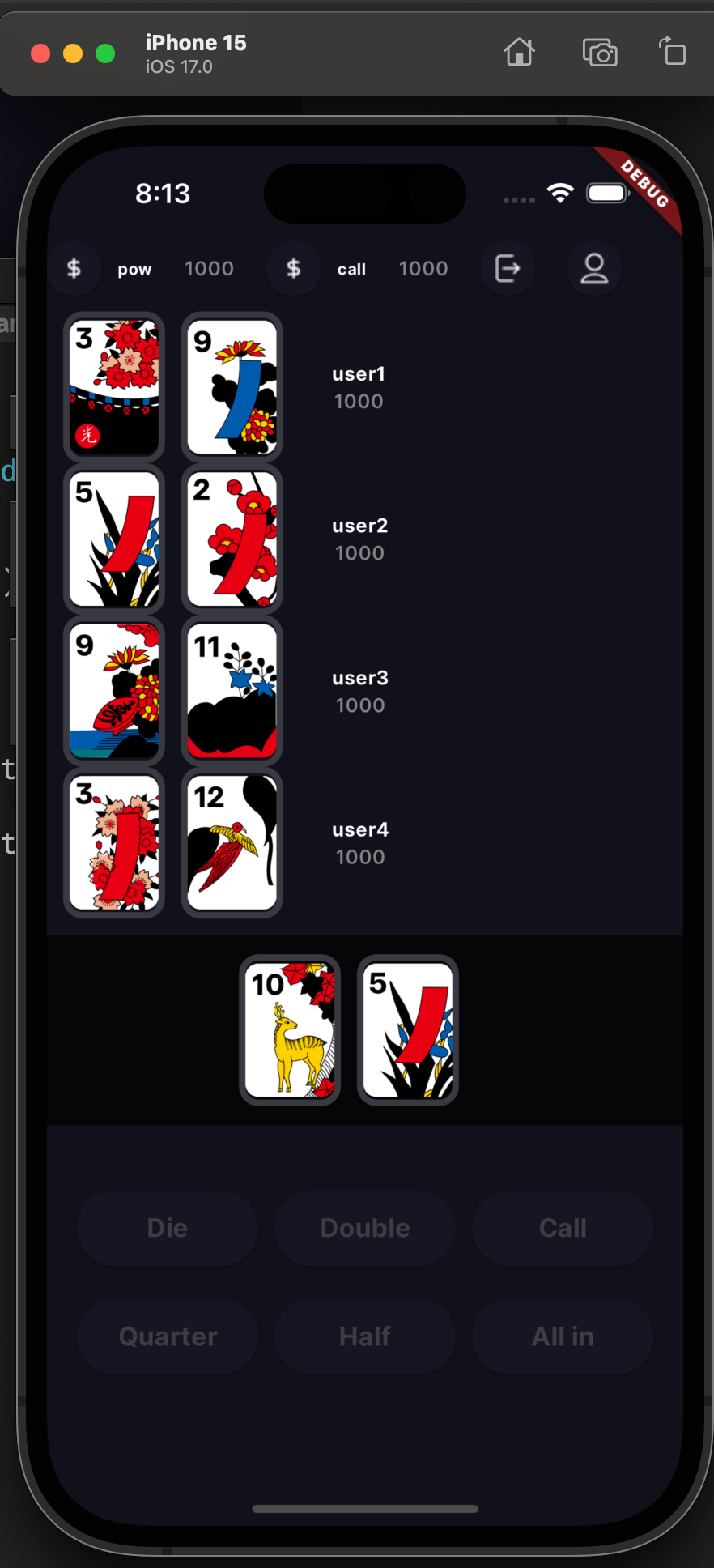Go All in
This screenshot has width=714, height=1568.
click(x=563, y=1336)
